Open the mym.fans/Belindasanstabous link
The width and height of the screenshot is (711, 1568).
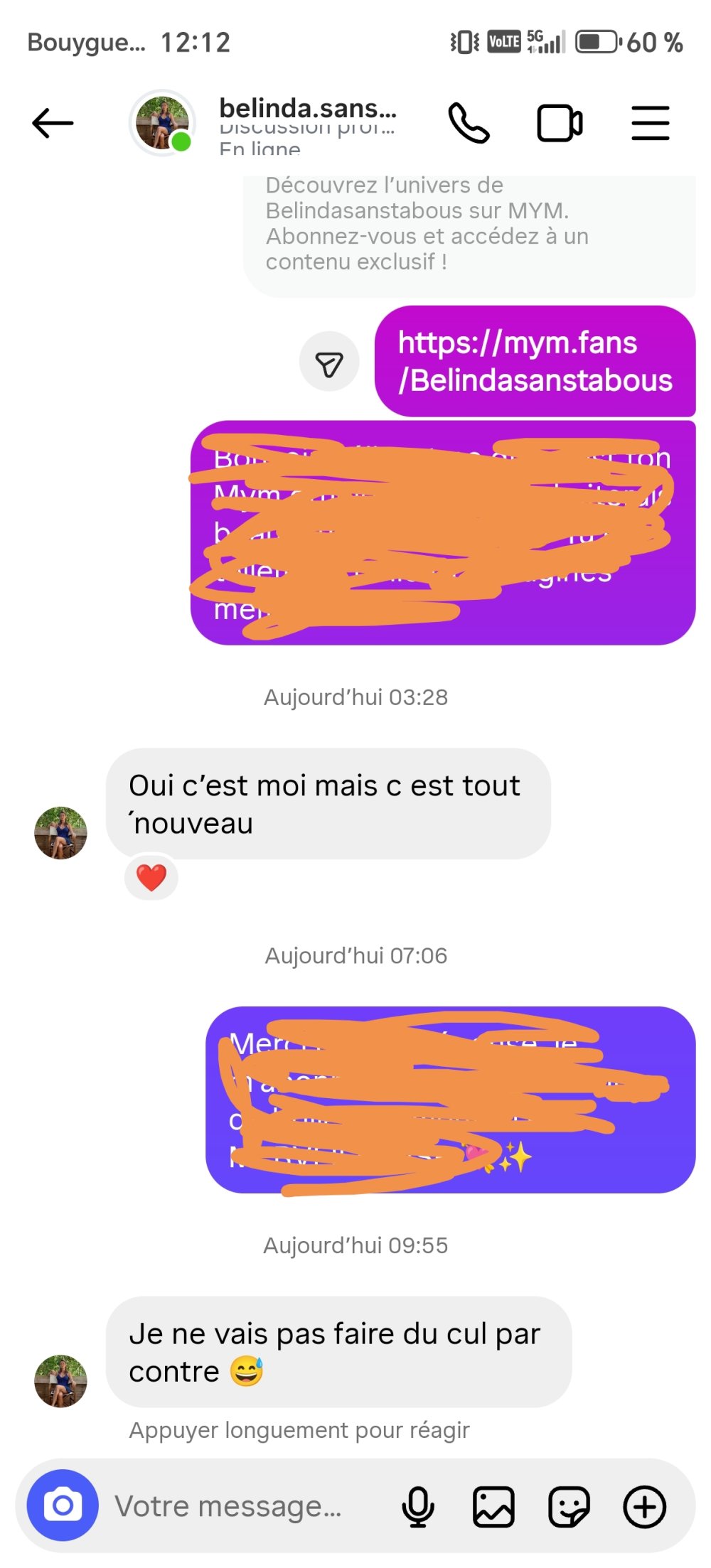tap(535, 361)
